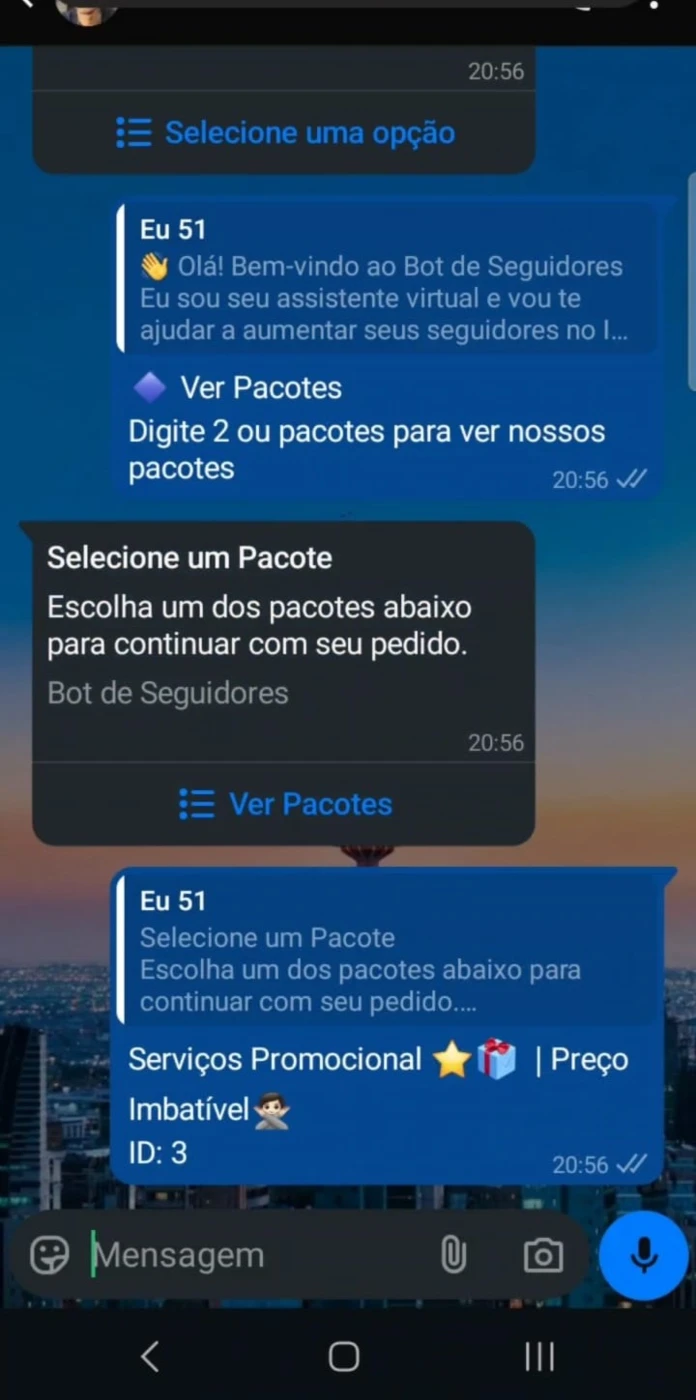Attach a file with the paperclip
The image size is (696, 1400).
(453, 1255)
